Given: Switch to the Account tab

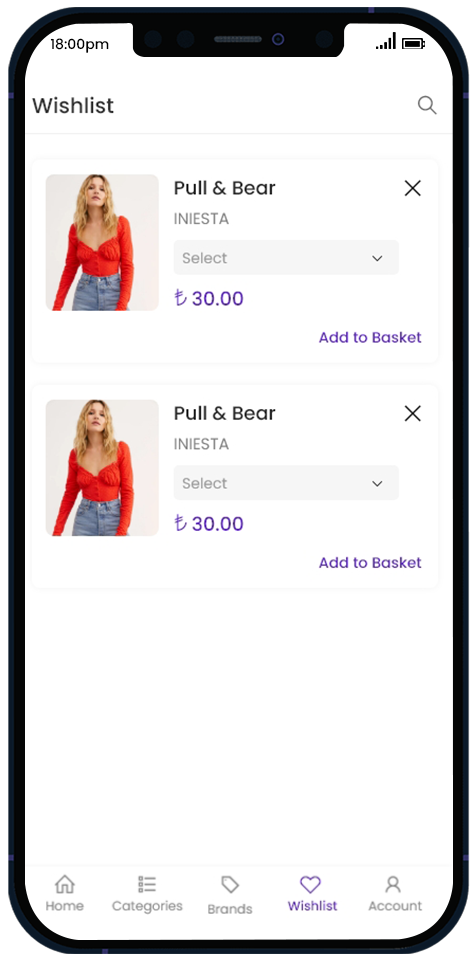Looking at the screenshot, I should click(x=395, y=894).
